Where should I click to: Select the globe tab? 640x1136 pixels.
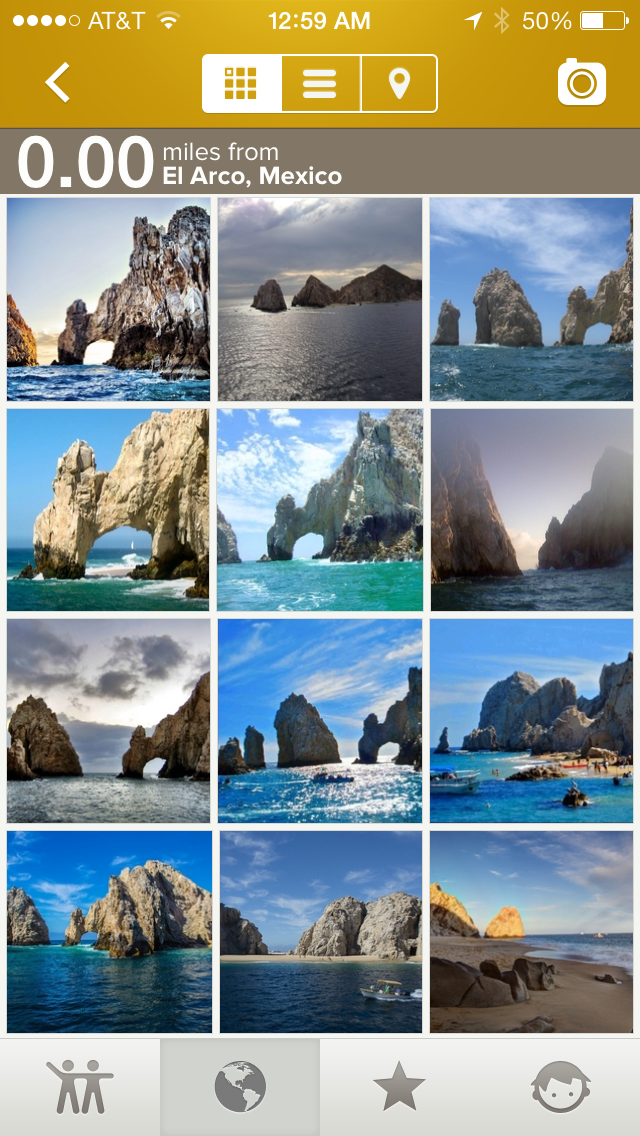(x=240, y=1087)
